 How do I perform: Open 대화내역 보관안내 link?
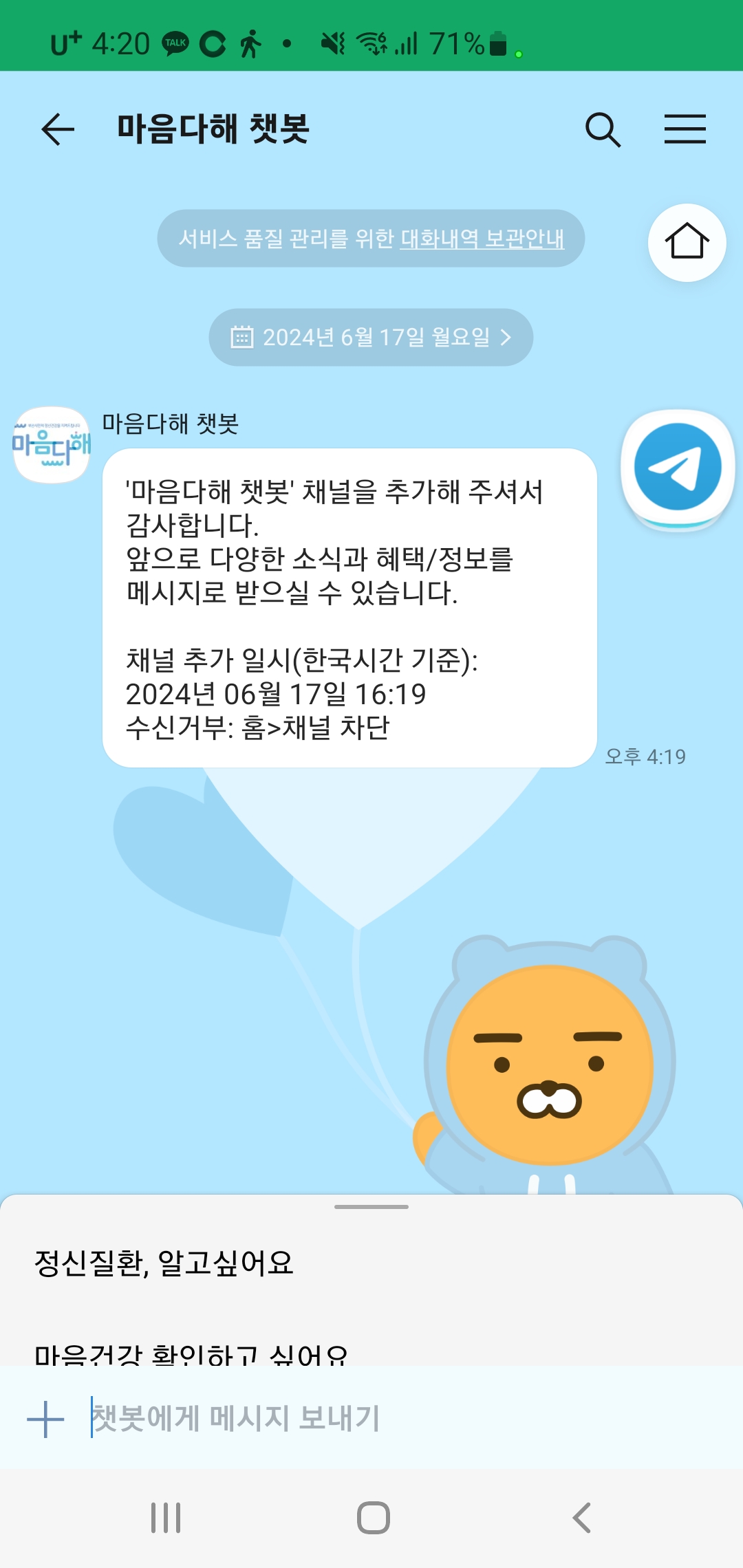(x=482, y=239)
